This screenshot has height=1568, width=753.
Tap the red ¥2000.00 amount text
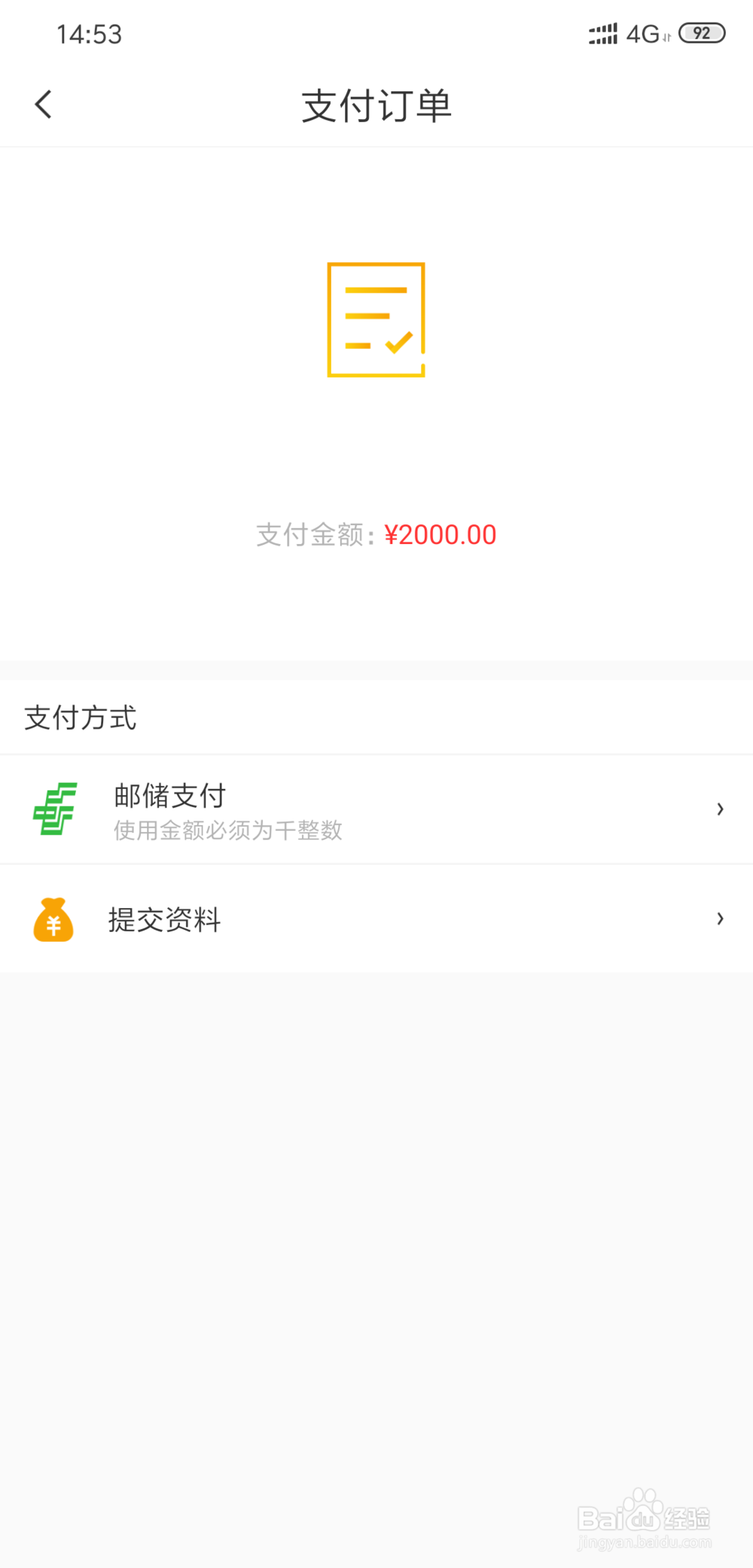point(441,534)
